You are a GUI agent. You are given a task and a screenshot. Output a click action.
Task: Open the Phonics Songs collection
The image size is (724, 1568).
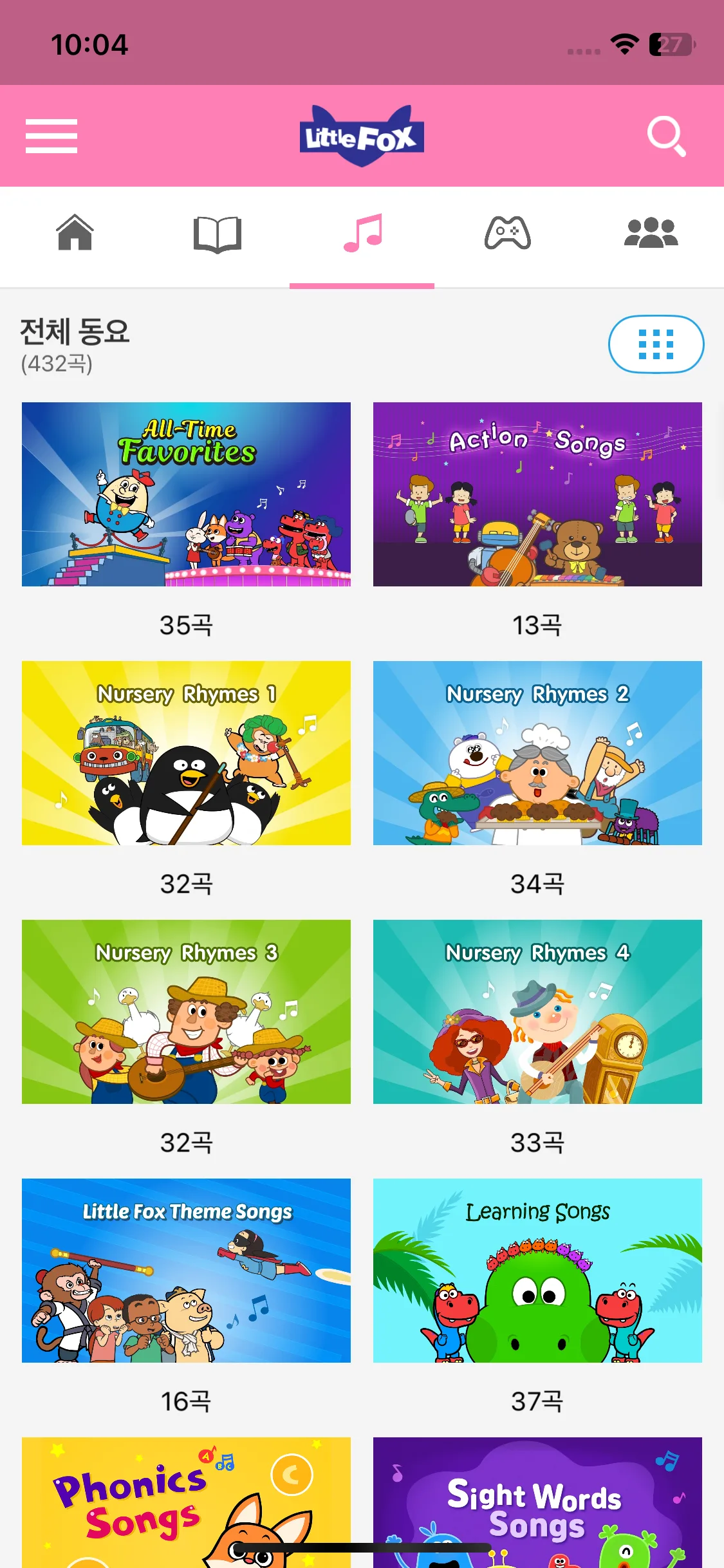click(x=186, y=1500)
